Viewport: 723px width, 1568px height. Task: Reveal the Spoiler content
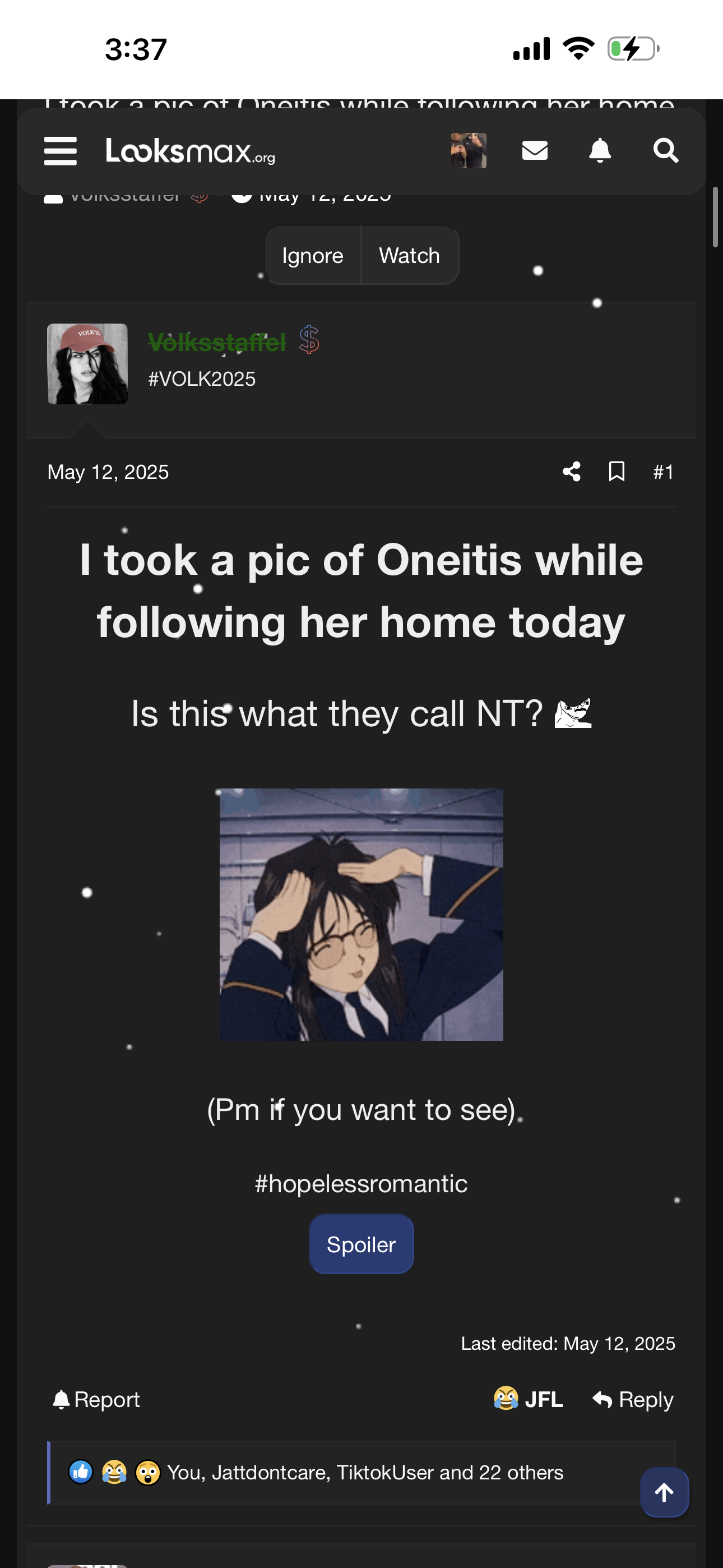coord(361,1245)
